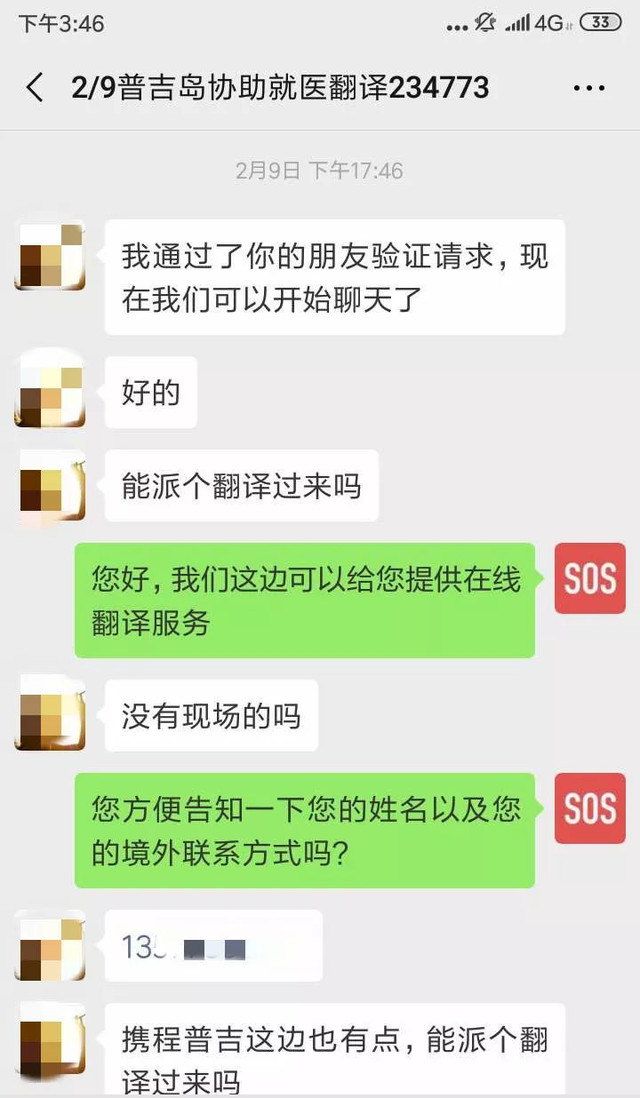The height and width of the screenshot is (1098, 640).
Task: Open the chat's three-dot overflow menu
Action: coord(589,88)
